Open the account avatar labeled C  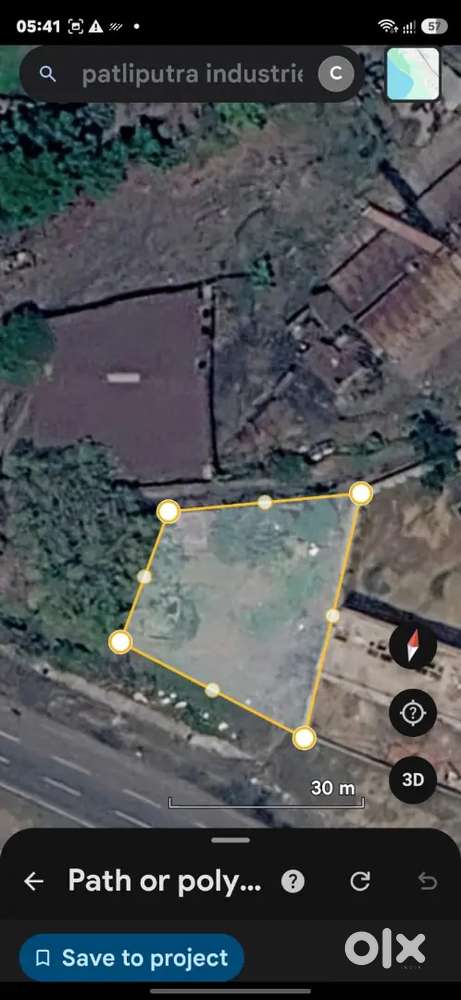[x=336, y=75]
